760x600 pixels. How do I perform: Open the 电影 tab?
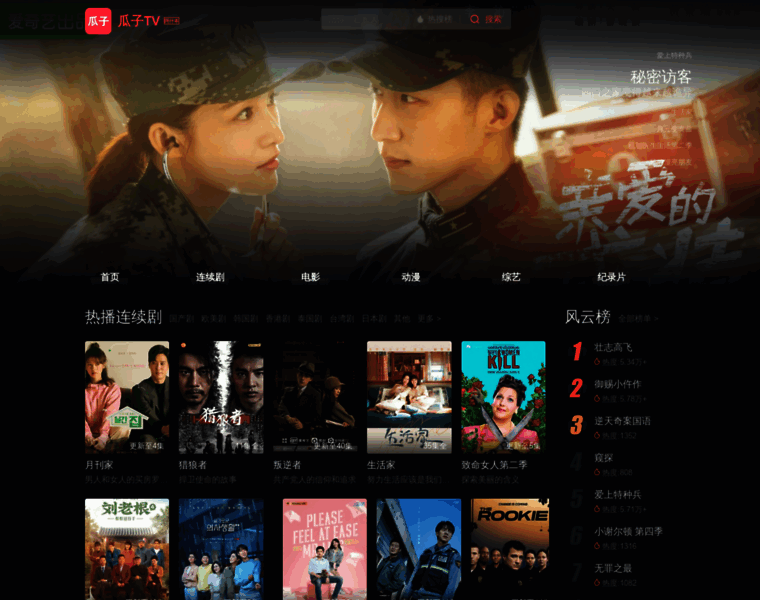point(310,277)
